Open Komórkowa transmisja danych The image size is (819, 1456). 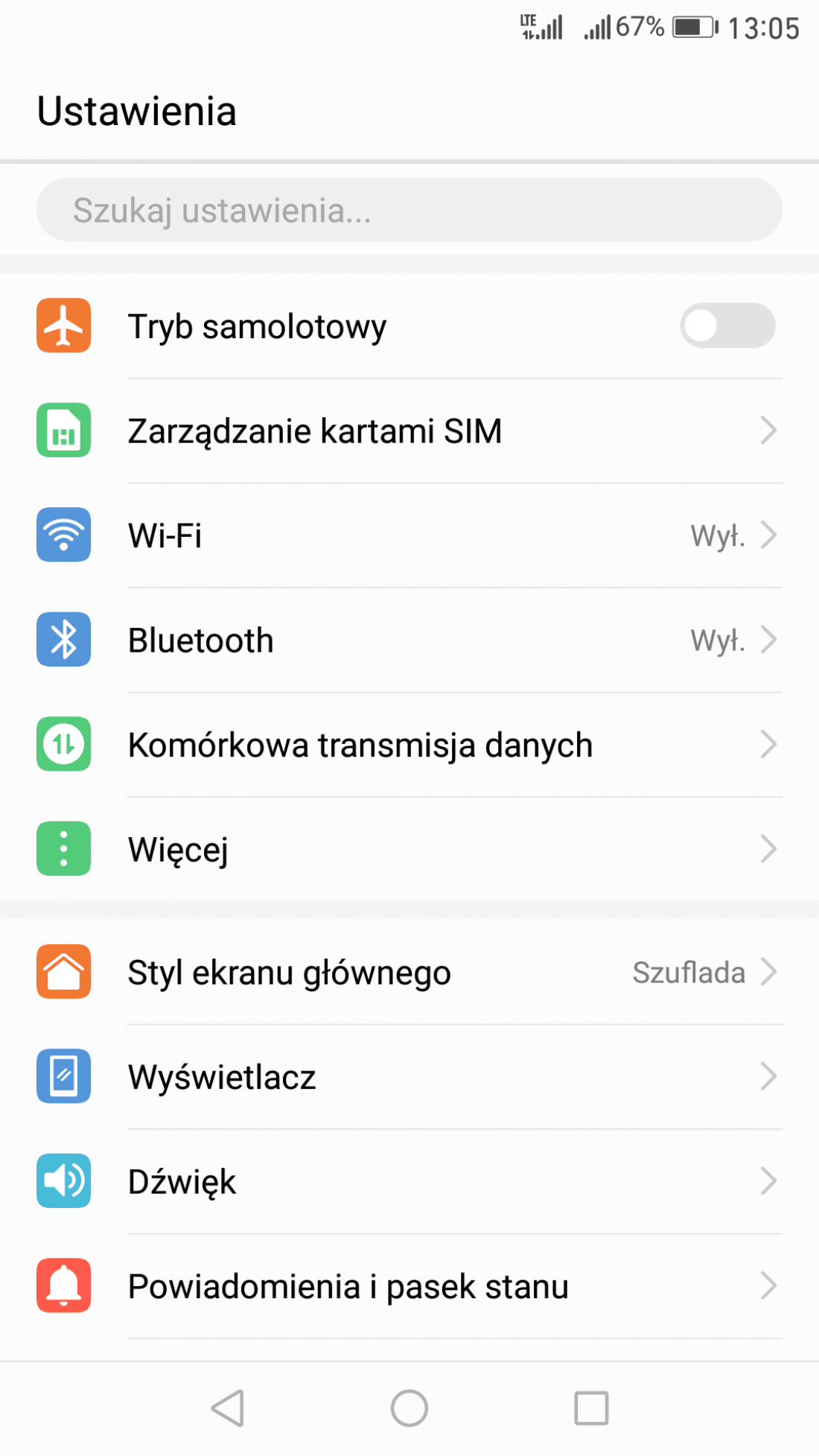409,744
